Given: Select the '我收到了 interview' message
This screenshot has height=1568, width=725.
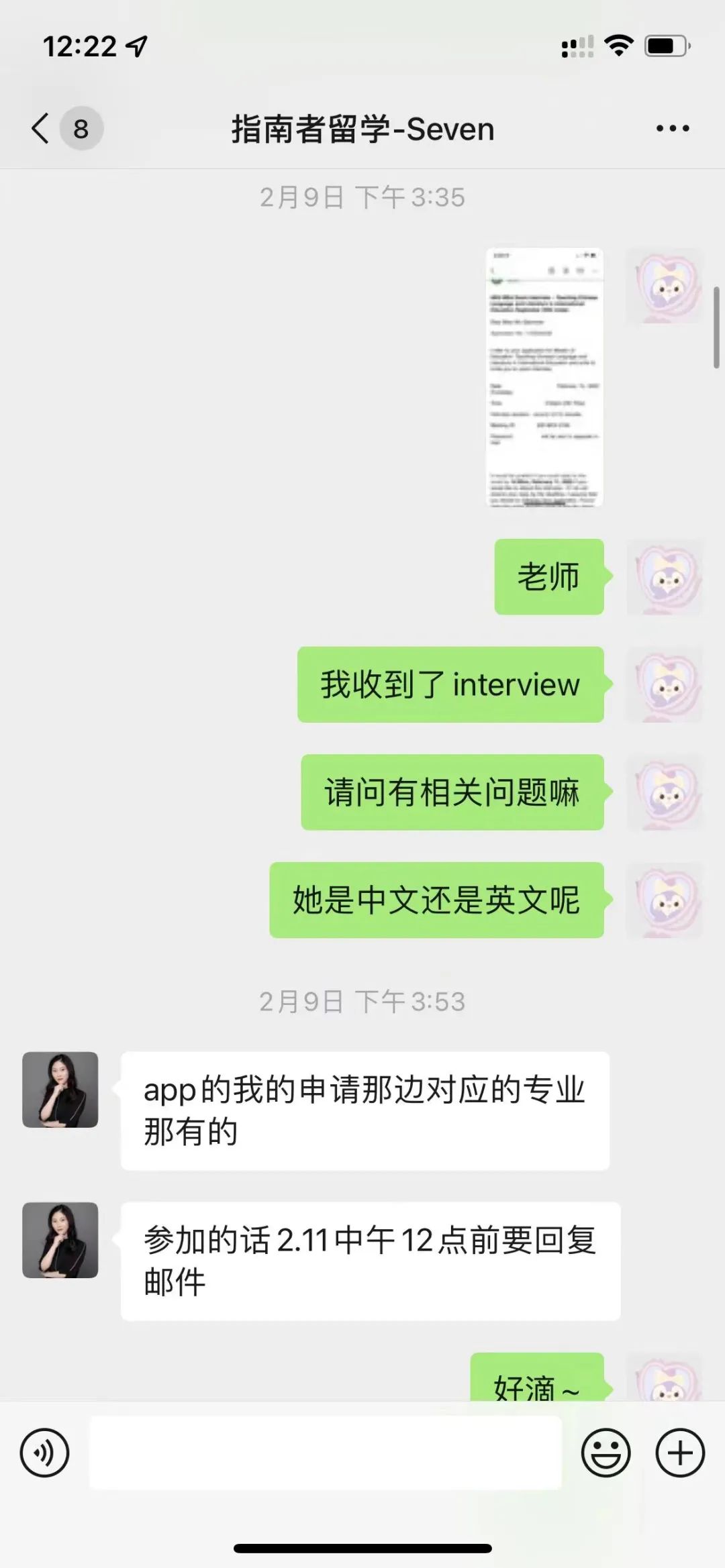Looking at the screenshot, I should click(x=450, y=685).
